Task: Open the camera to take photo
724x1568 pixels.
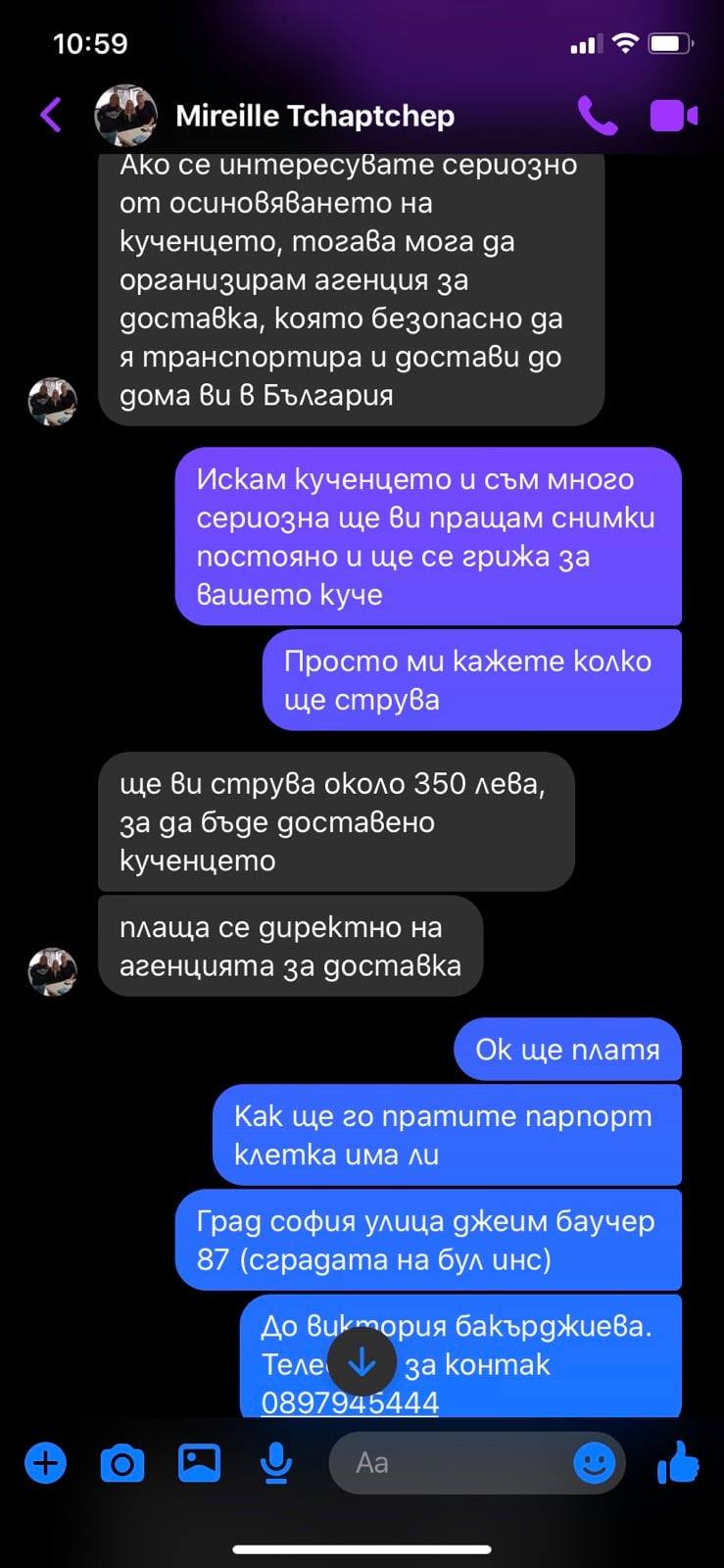Action: [x=122, y=1463]
